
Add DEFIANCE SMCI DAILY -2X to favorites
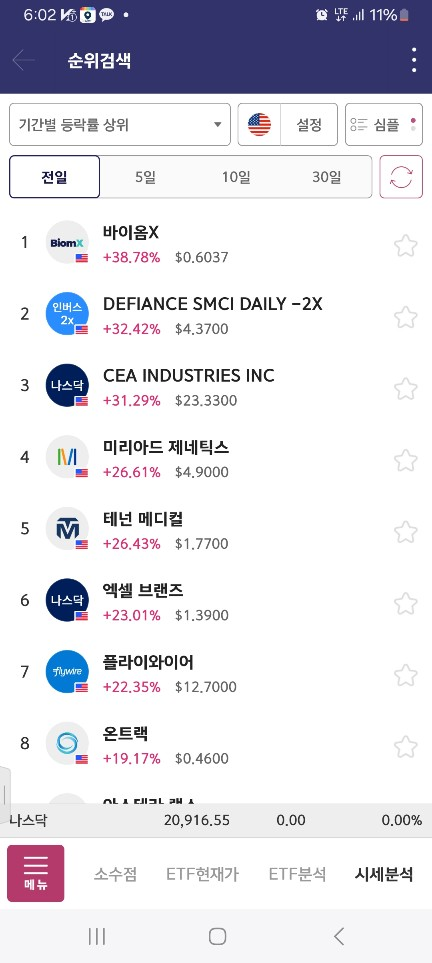[x=406, y=318]
